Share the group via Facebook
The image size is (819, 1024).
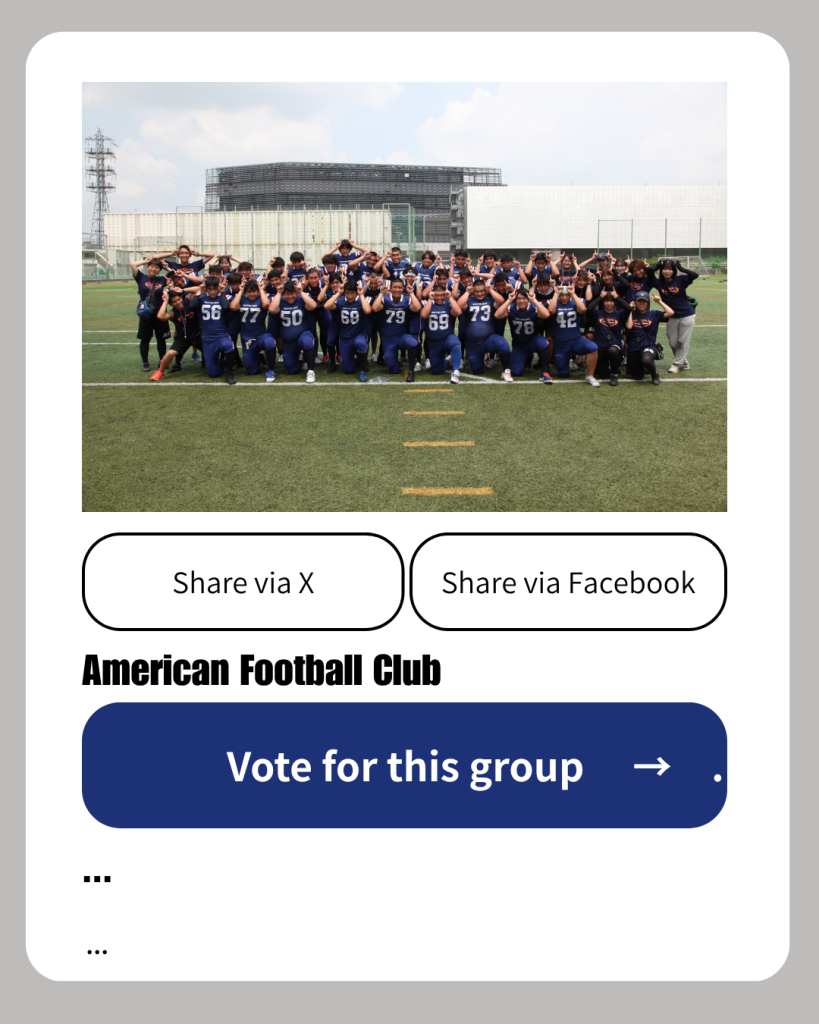(x=568, y=582)
